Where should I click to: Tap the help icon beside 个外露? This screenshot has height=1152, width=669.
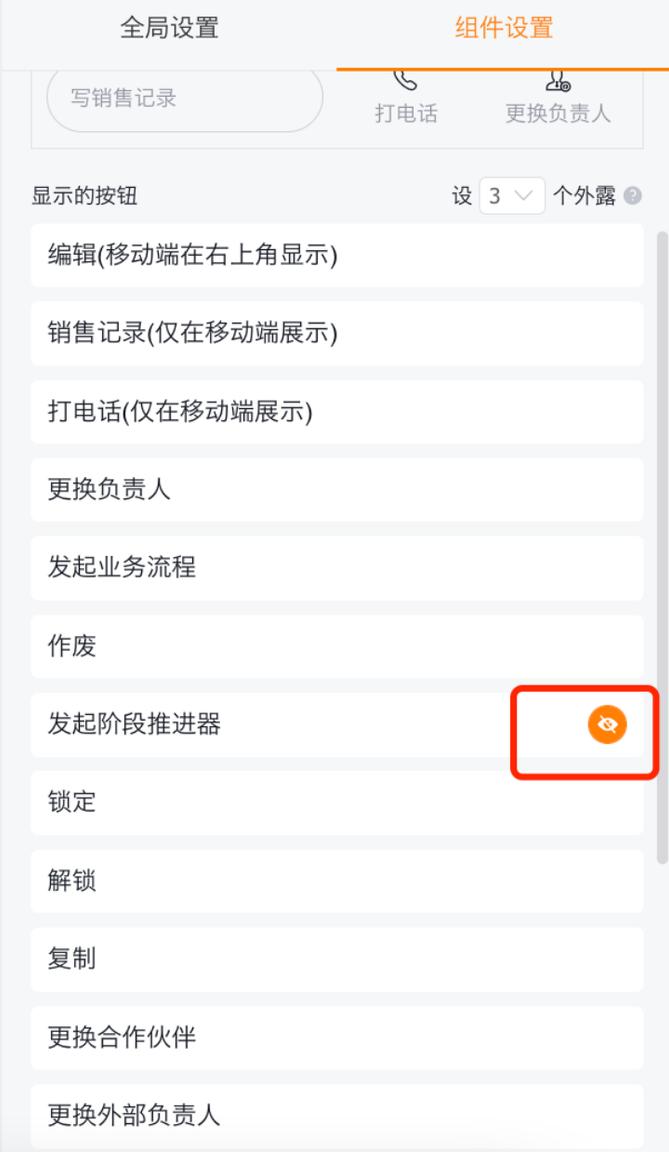632,196
